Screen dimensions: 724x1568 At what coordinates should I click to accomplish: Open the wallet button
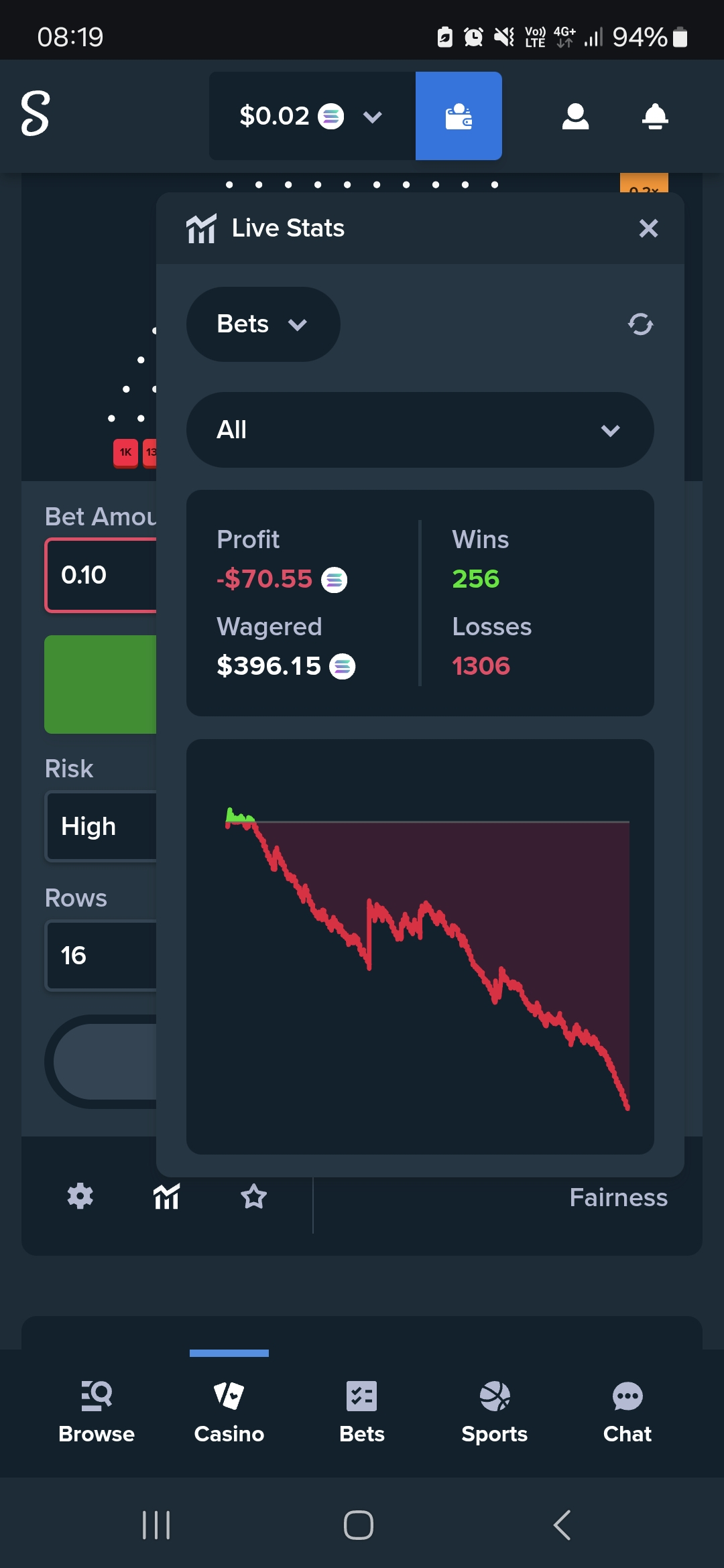click(x=459, y=116)
